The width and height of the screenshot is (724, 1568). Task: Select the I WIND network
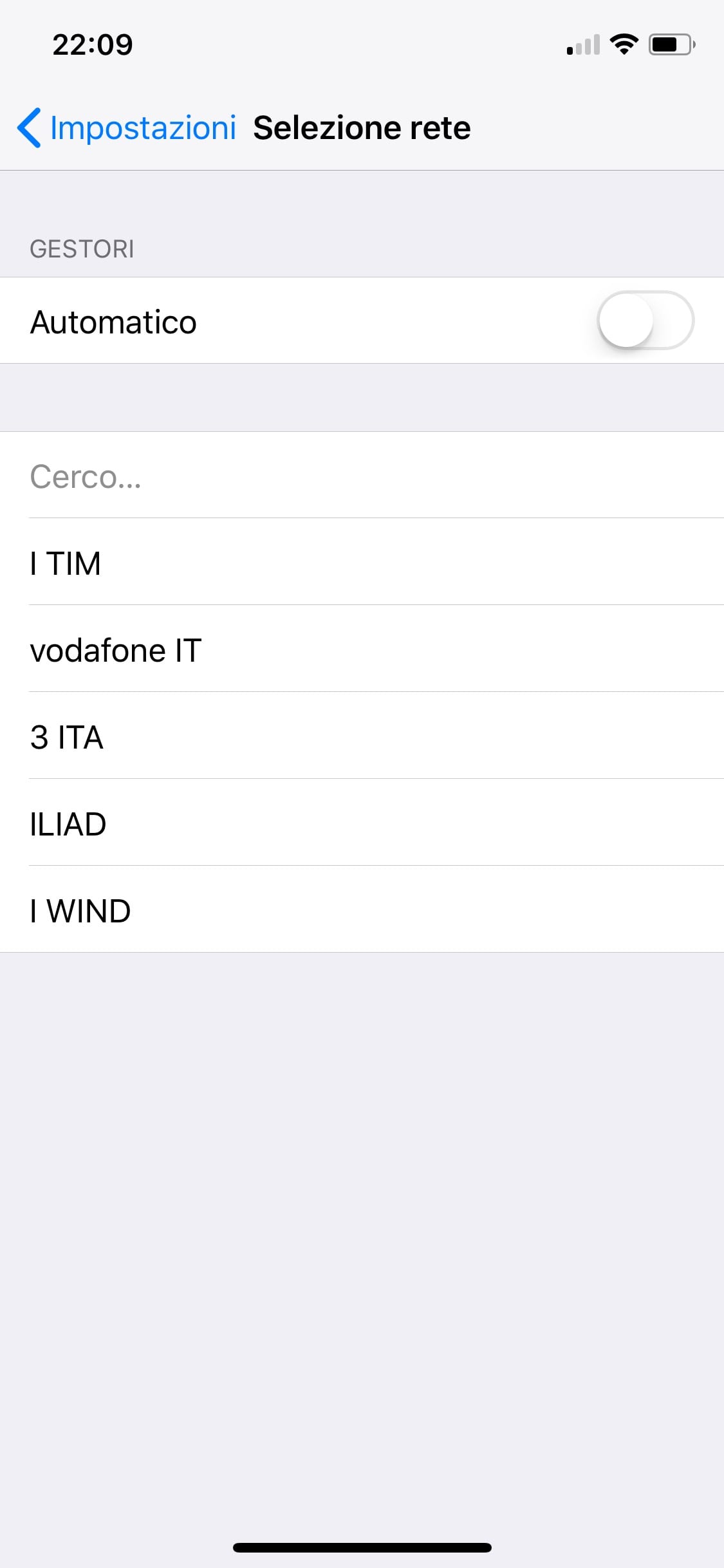tap(362, 910)
